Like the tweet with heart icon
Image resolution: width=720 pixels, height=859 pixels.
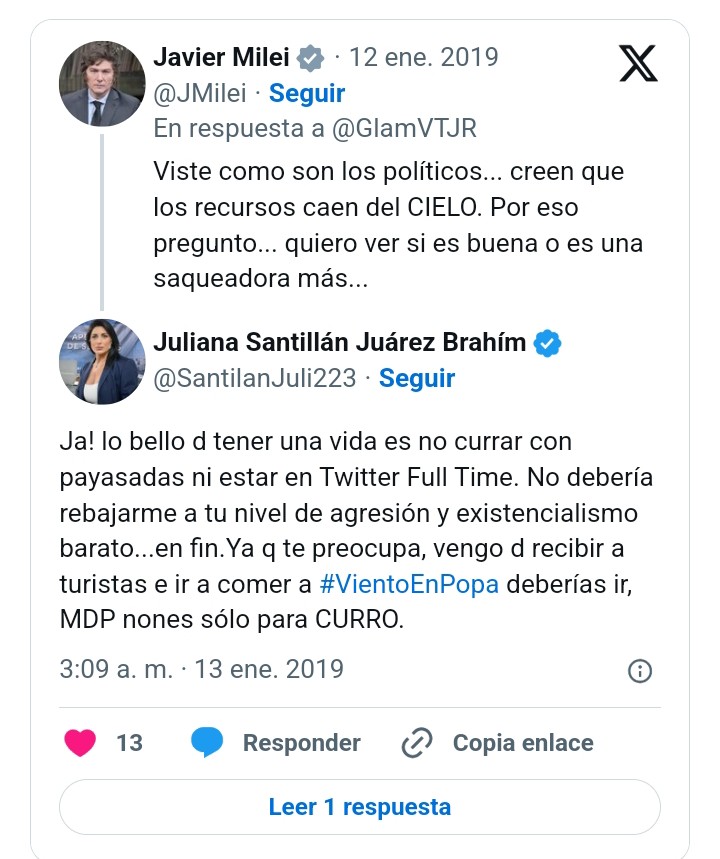(x=80, y=743)
